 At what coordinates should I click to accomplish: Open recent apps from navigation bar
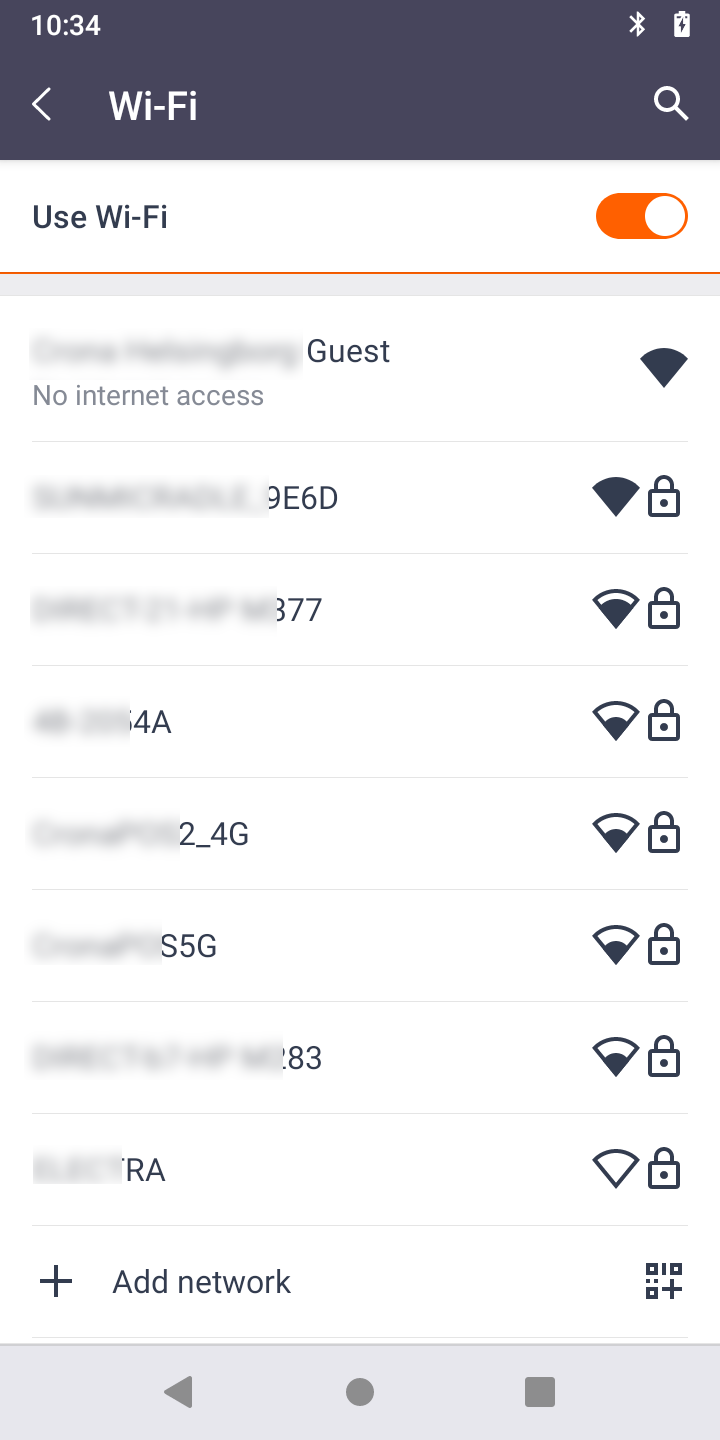tap(540, 1391)
